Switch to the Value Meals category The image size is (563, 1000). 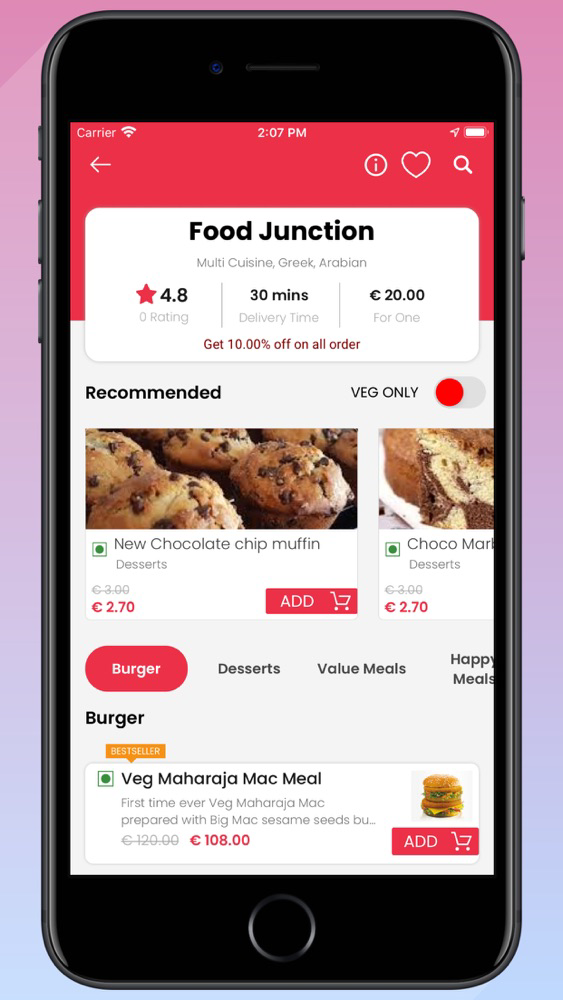362,668
